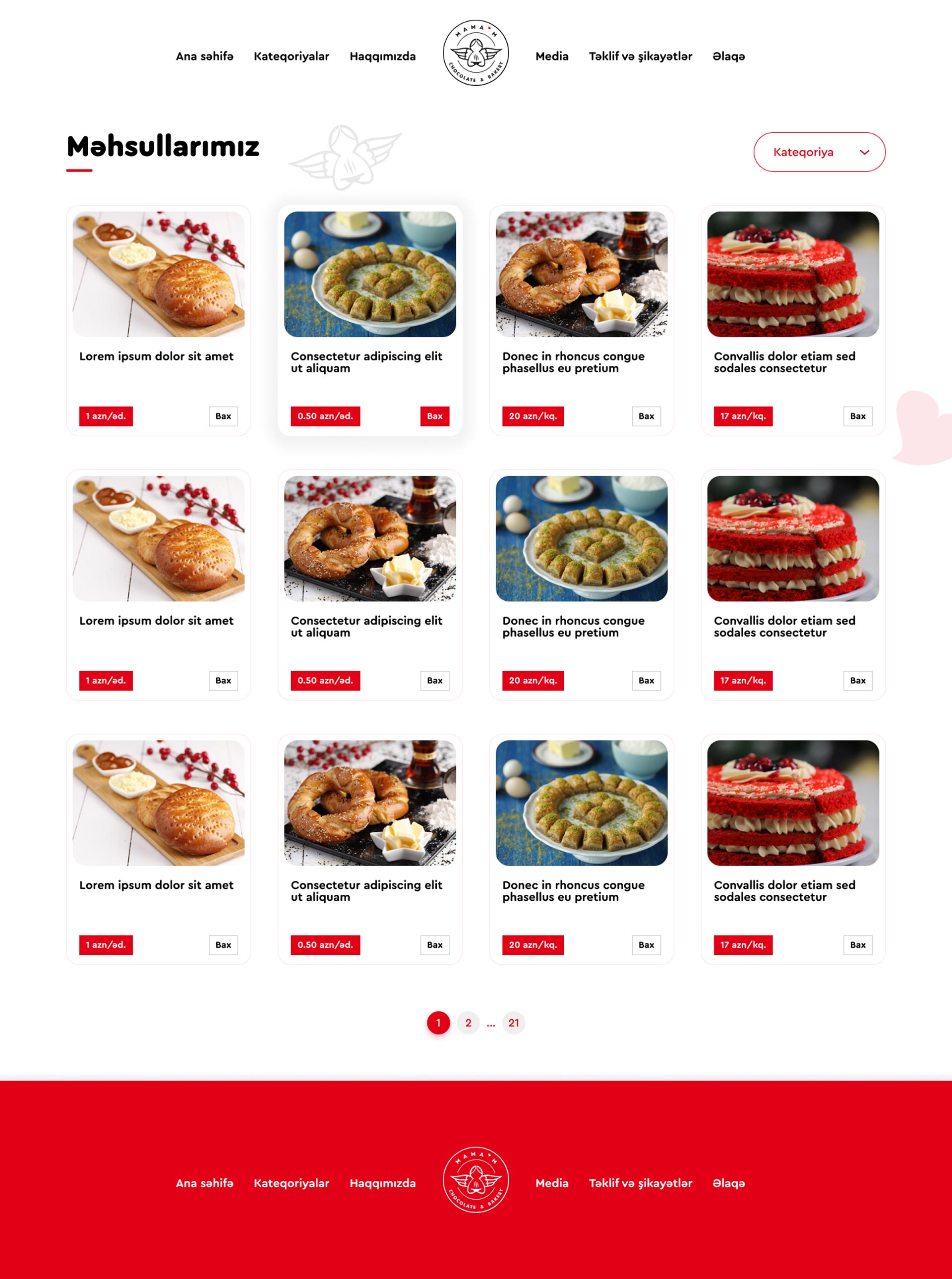This screenshot has height=1279, width=952.
Task: Select Təklif və şikayətlər in the footer
Action: 640,1183
